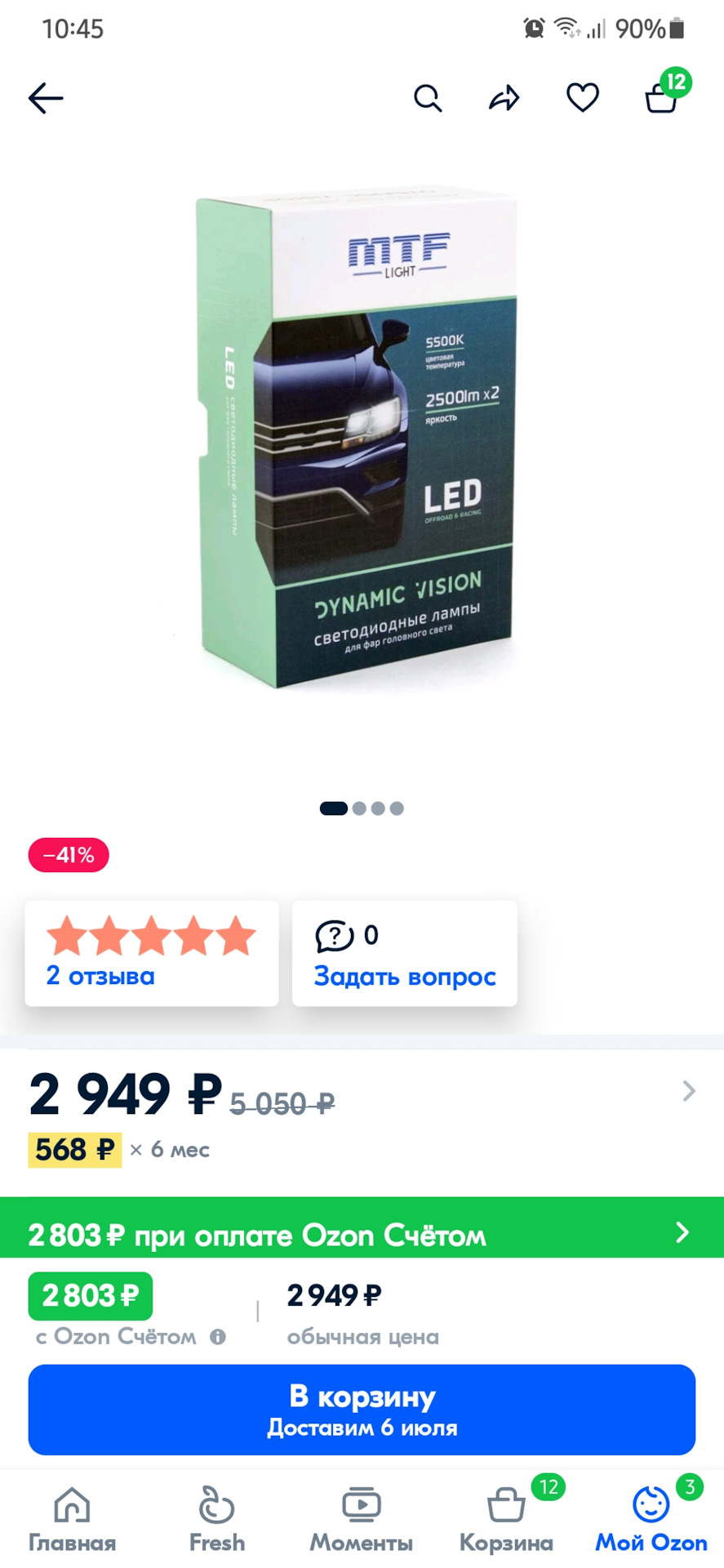Switch to the Моменты tab
This screenshot has width=724, height=1568.
[x=361, y=1519]
